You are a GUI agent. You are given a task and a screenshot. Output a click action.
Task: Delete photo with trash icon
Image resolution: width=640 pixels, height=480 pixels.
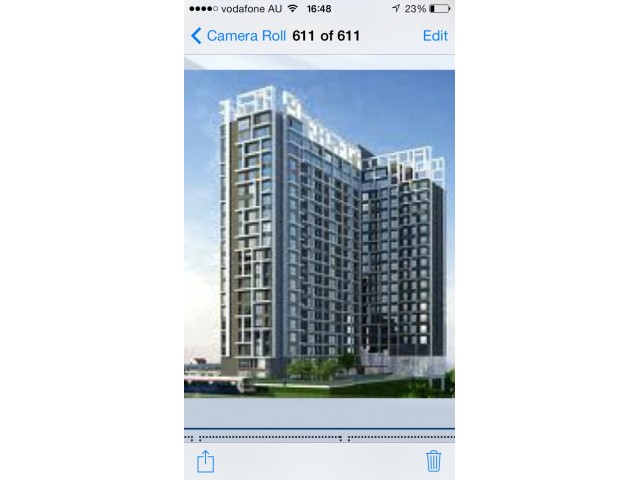(434, 461)
